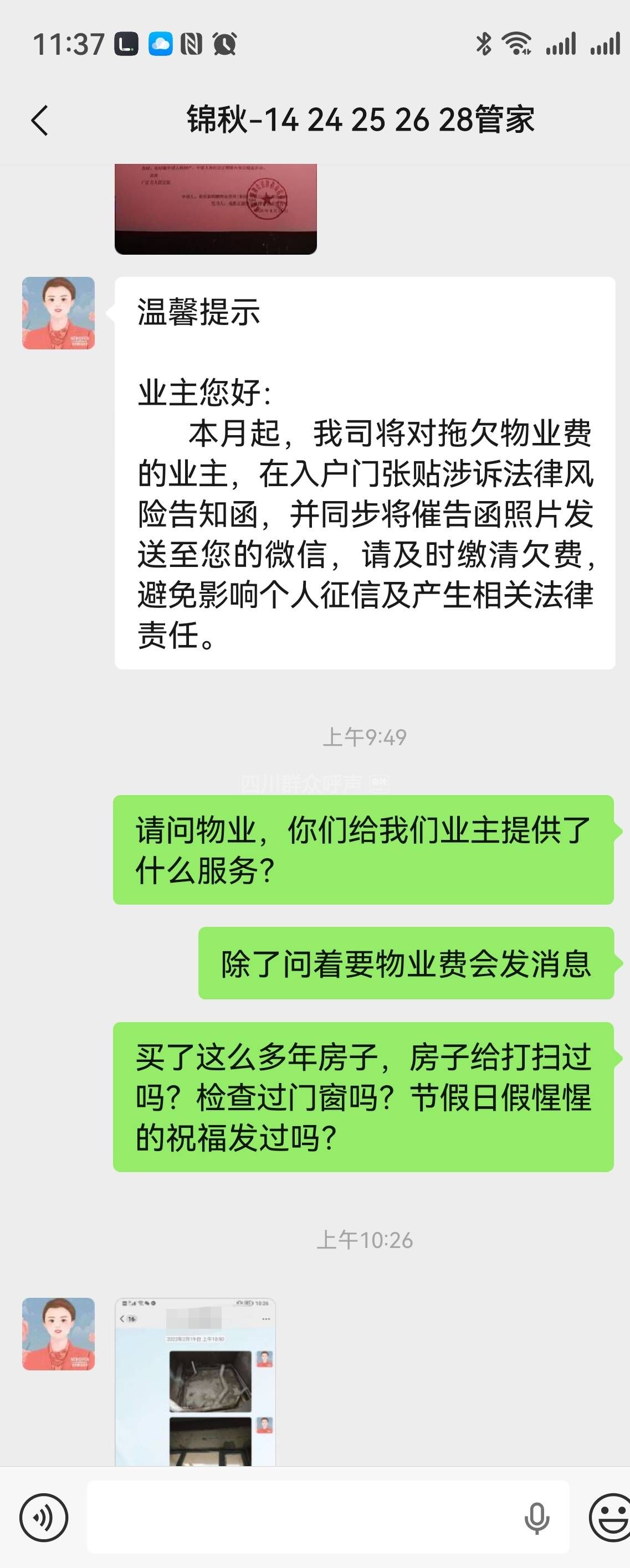The width and height of the screenshot is (630, 1568).
Task: Go back from the 锦秋 chat
Action: 39,120
